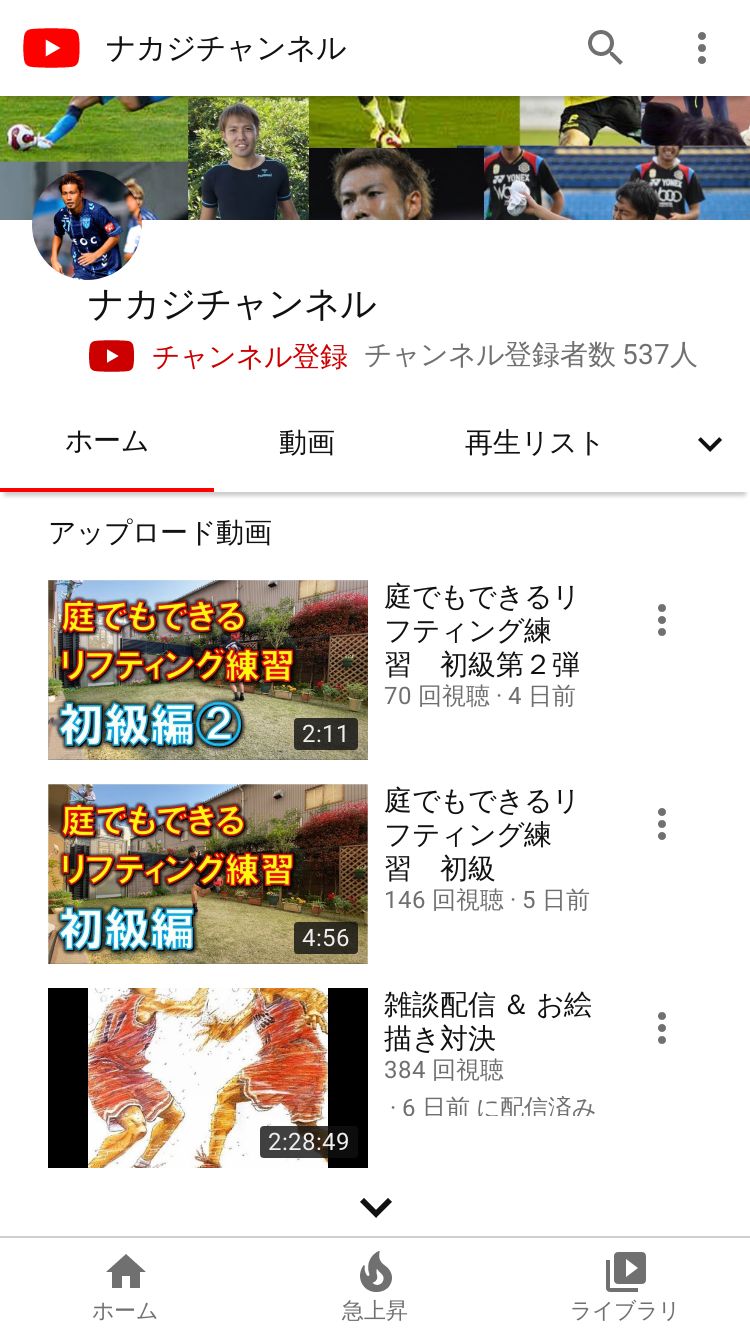Open options for the 146 回視聴 video

(661, 824)
